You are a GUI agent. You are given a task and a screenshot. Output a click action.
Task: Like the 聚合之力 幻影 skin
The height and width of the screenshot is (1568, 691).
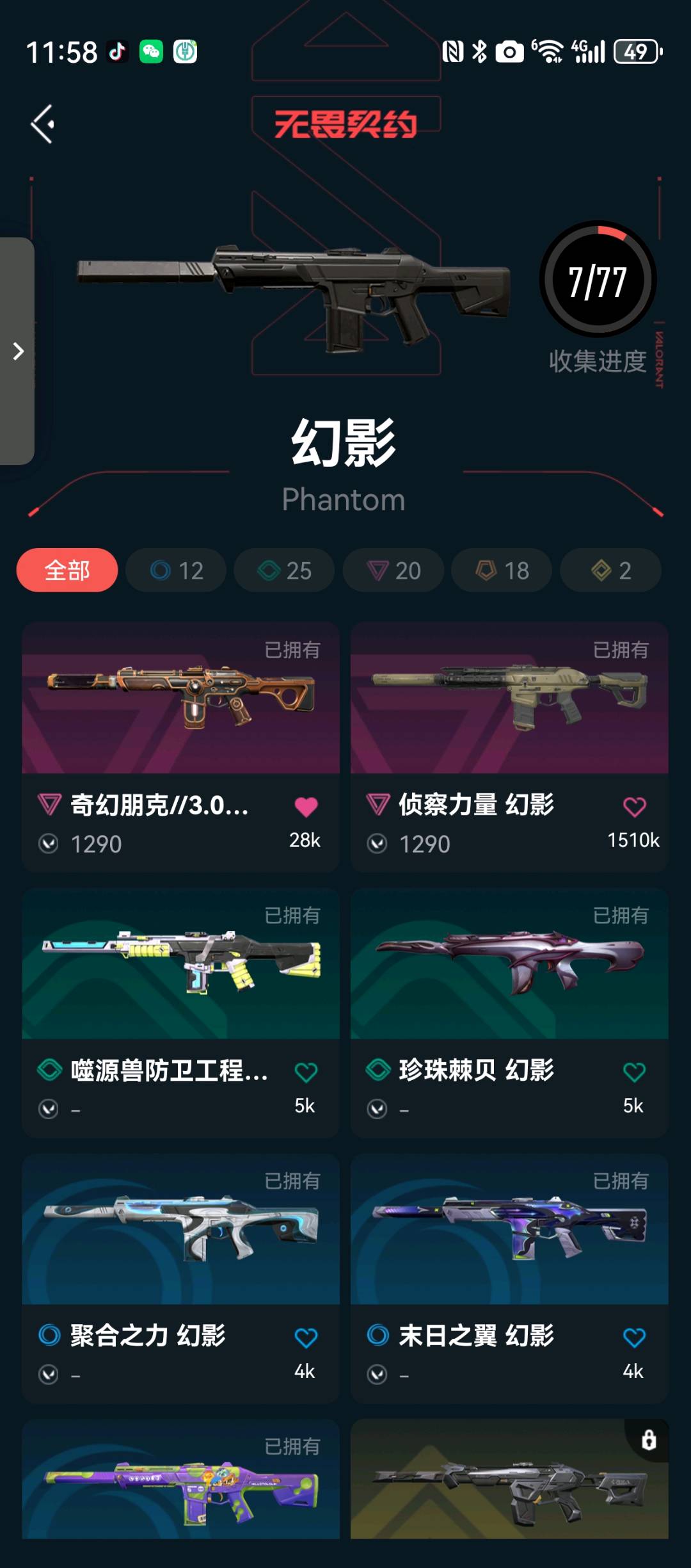(306, 1338)
